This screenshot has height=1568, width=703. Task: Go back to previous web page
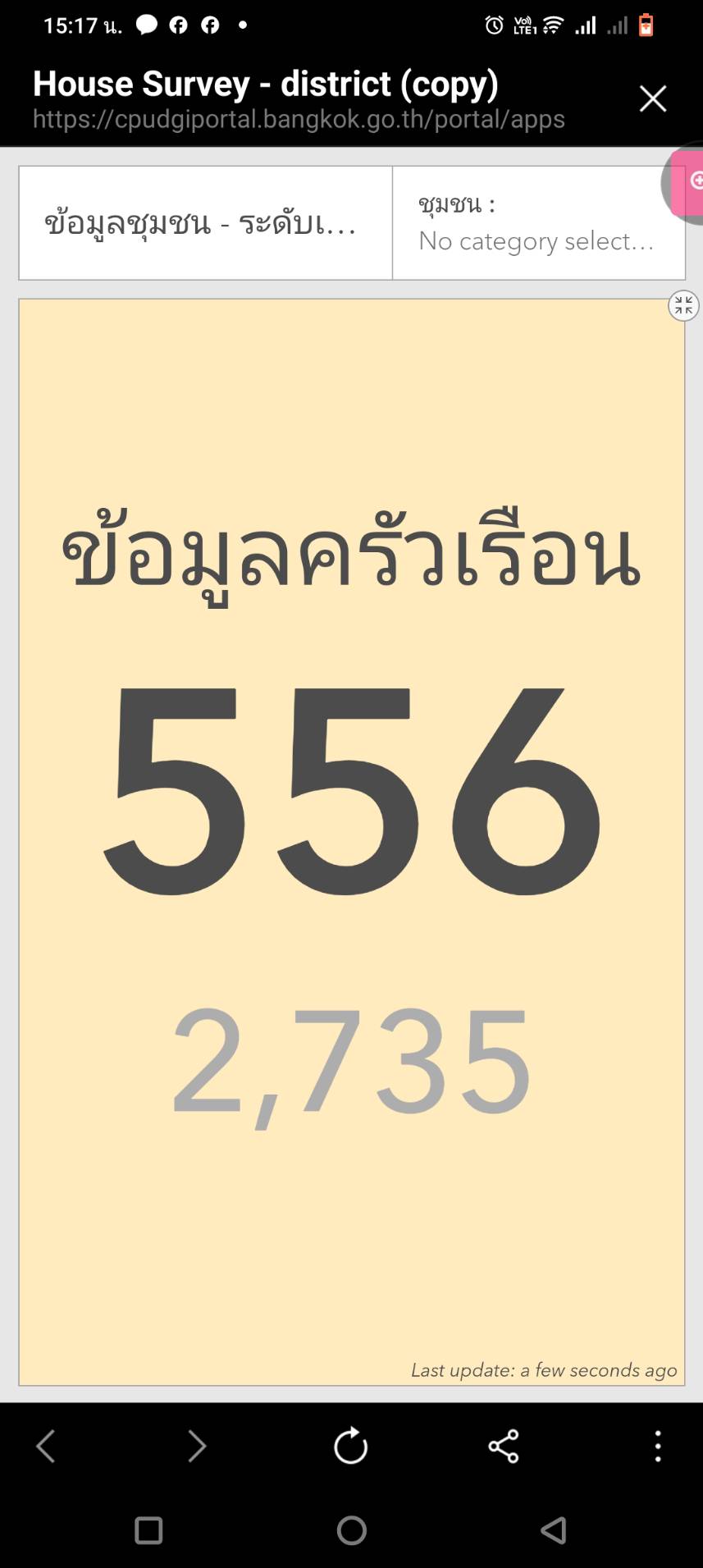pos(46,1446)
